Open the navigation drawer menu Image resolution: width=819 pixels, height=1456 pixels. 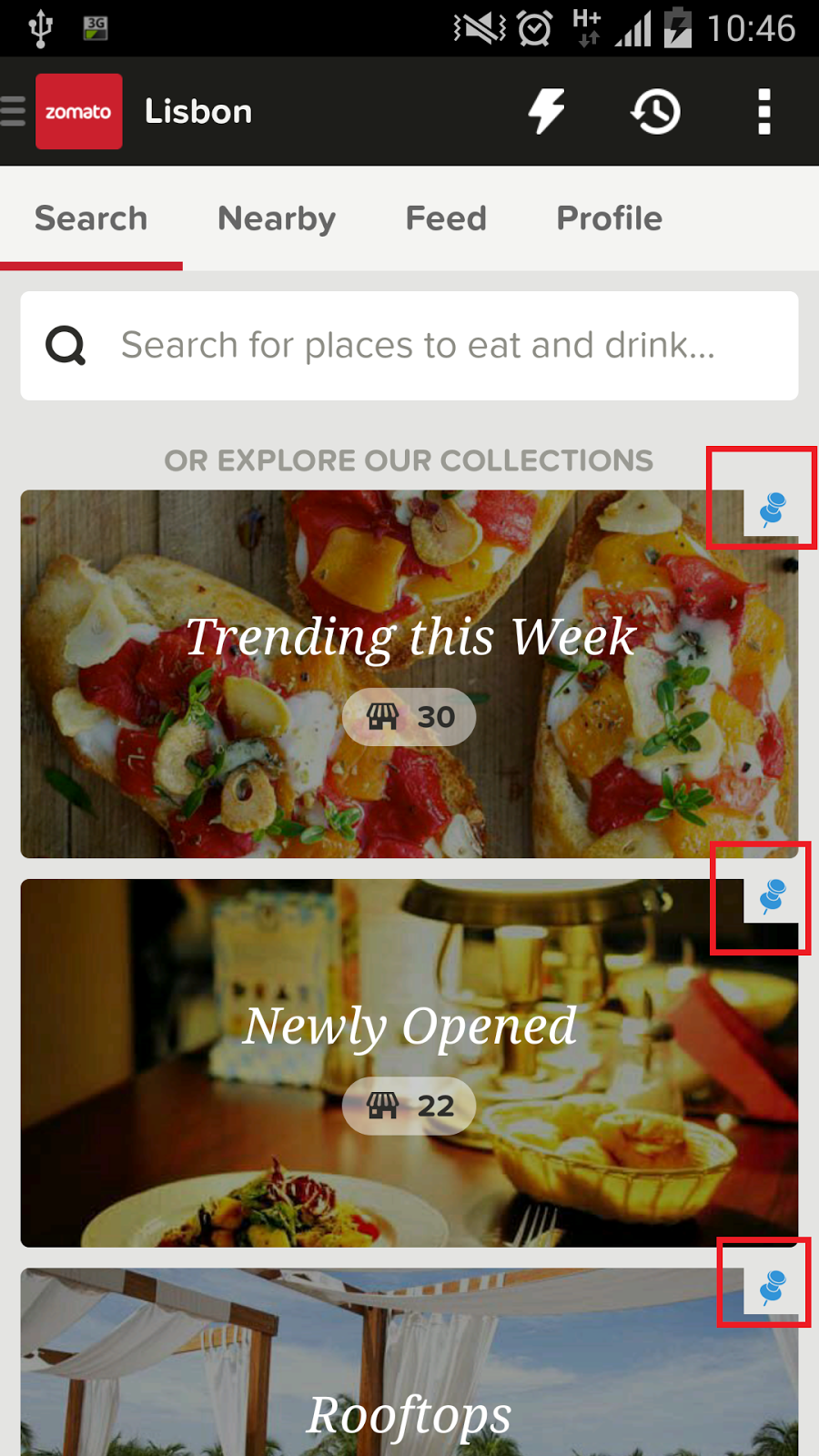pyautogui.click(x=15, y=111)
